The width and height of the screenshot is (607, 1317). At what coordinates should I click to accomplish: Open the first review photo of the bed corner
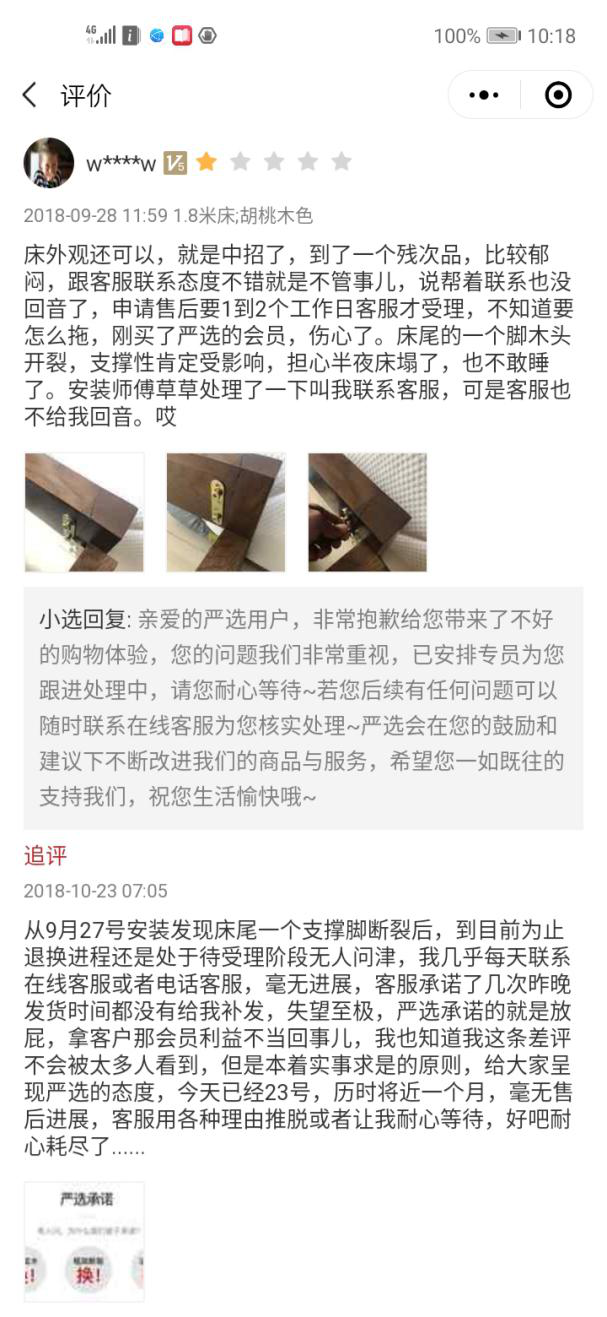tap(84, 512)
